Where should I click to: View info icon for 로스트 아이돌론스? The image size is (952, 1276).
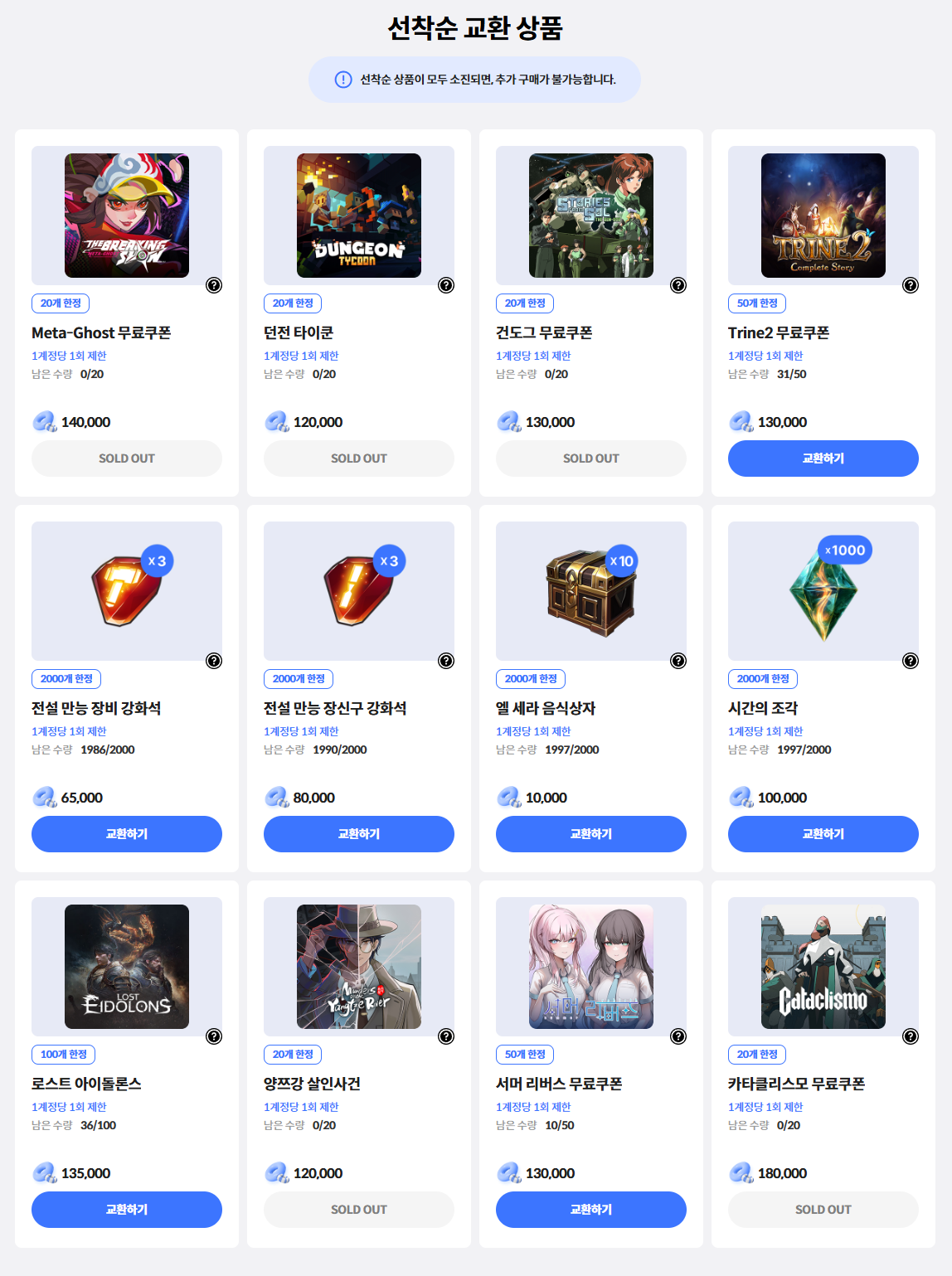pos(214,1036)
